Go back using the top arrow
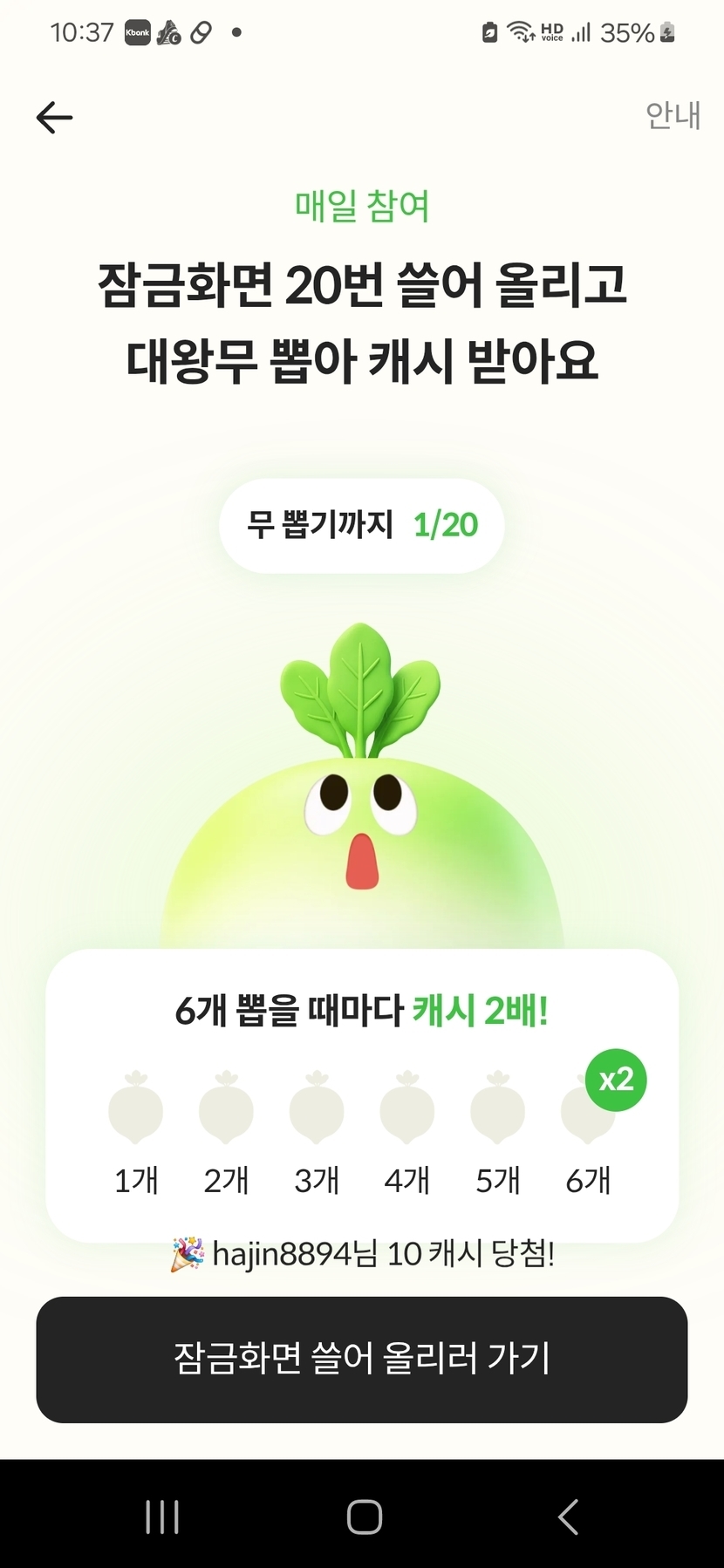Viewport: 724px width, 1568px height. tap(54, 118)
